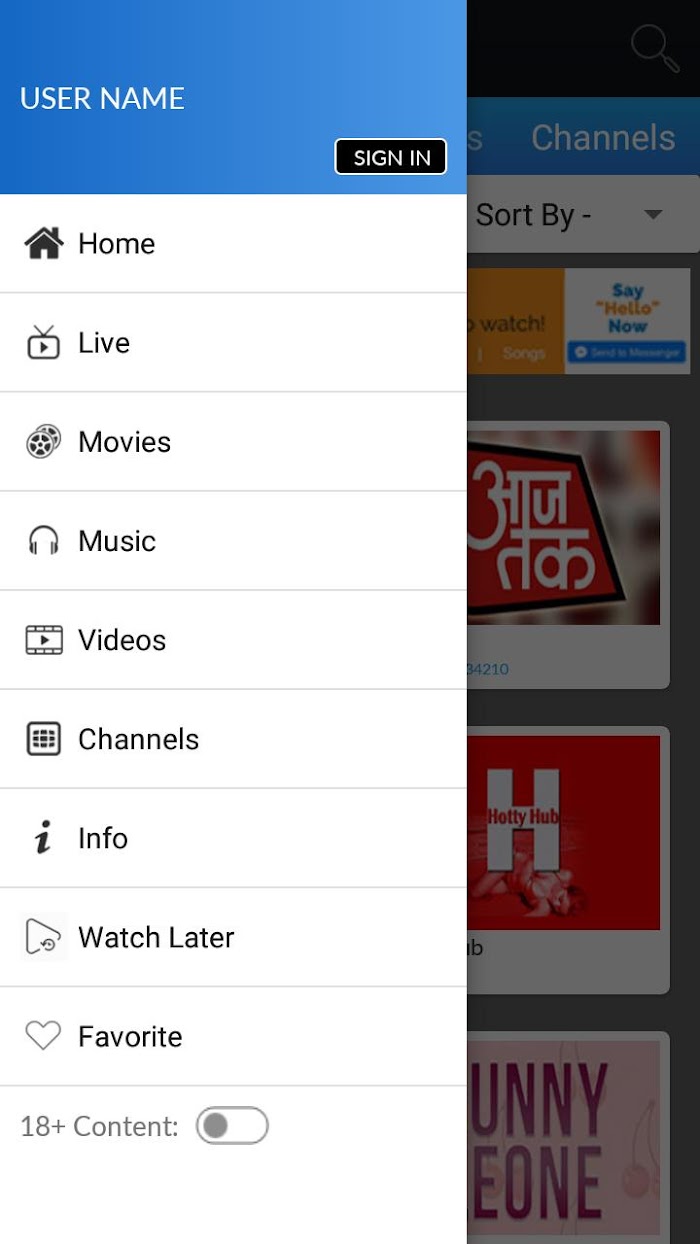Screen dimensions: 700x1244
Task: Open the Watch Later list
Action: [233, 937]
